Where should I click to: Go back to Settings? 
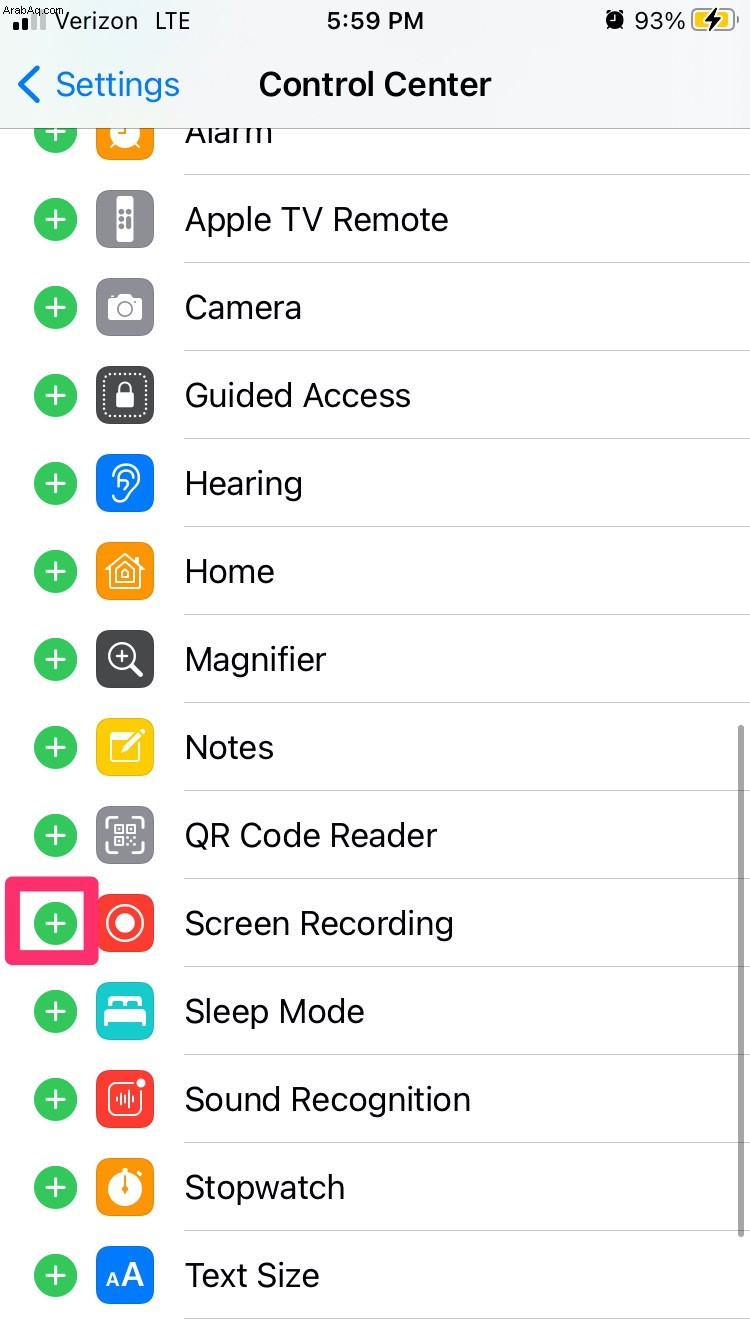coord(99,85)
